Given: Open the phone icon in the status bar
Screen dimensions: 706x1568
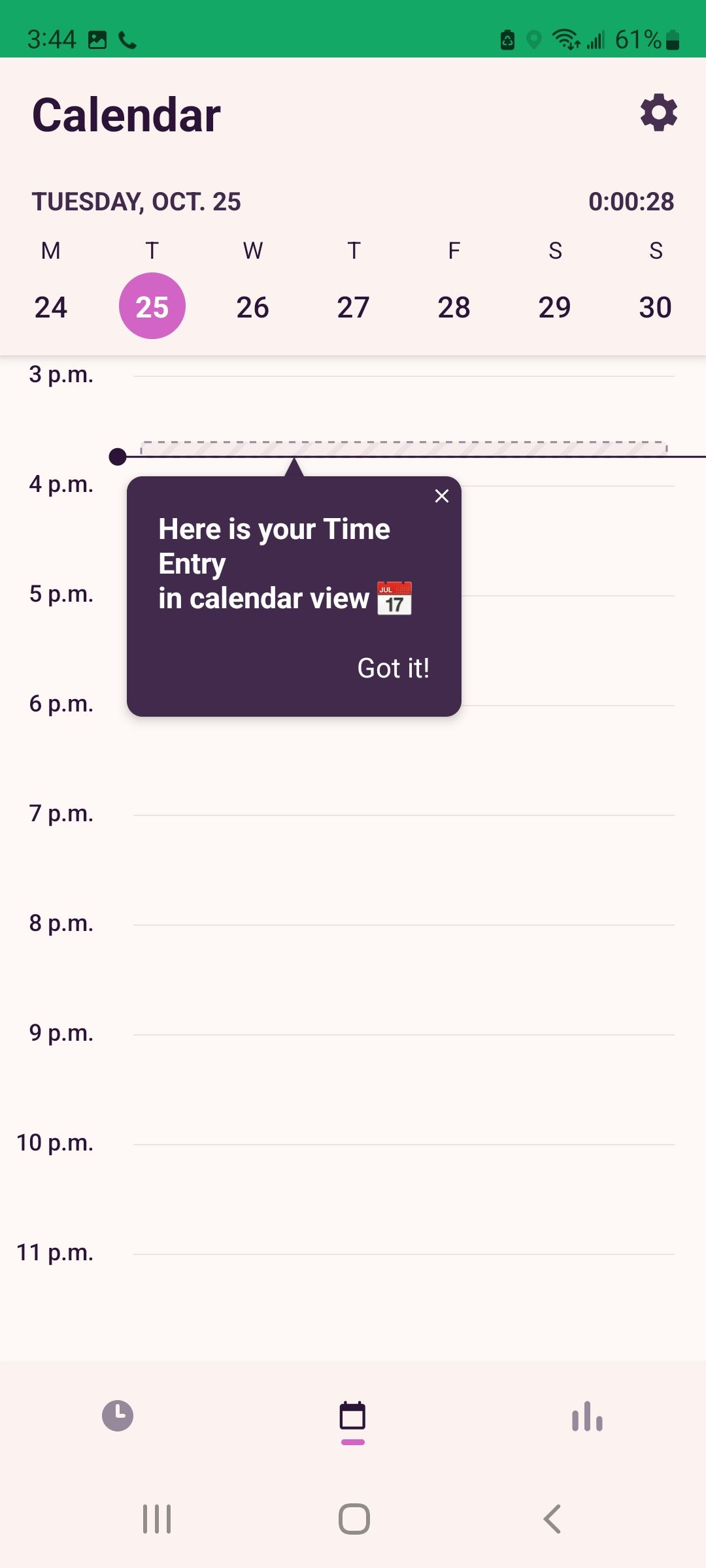Looking at the screenshot, I should [x=128, y=41].
